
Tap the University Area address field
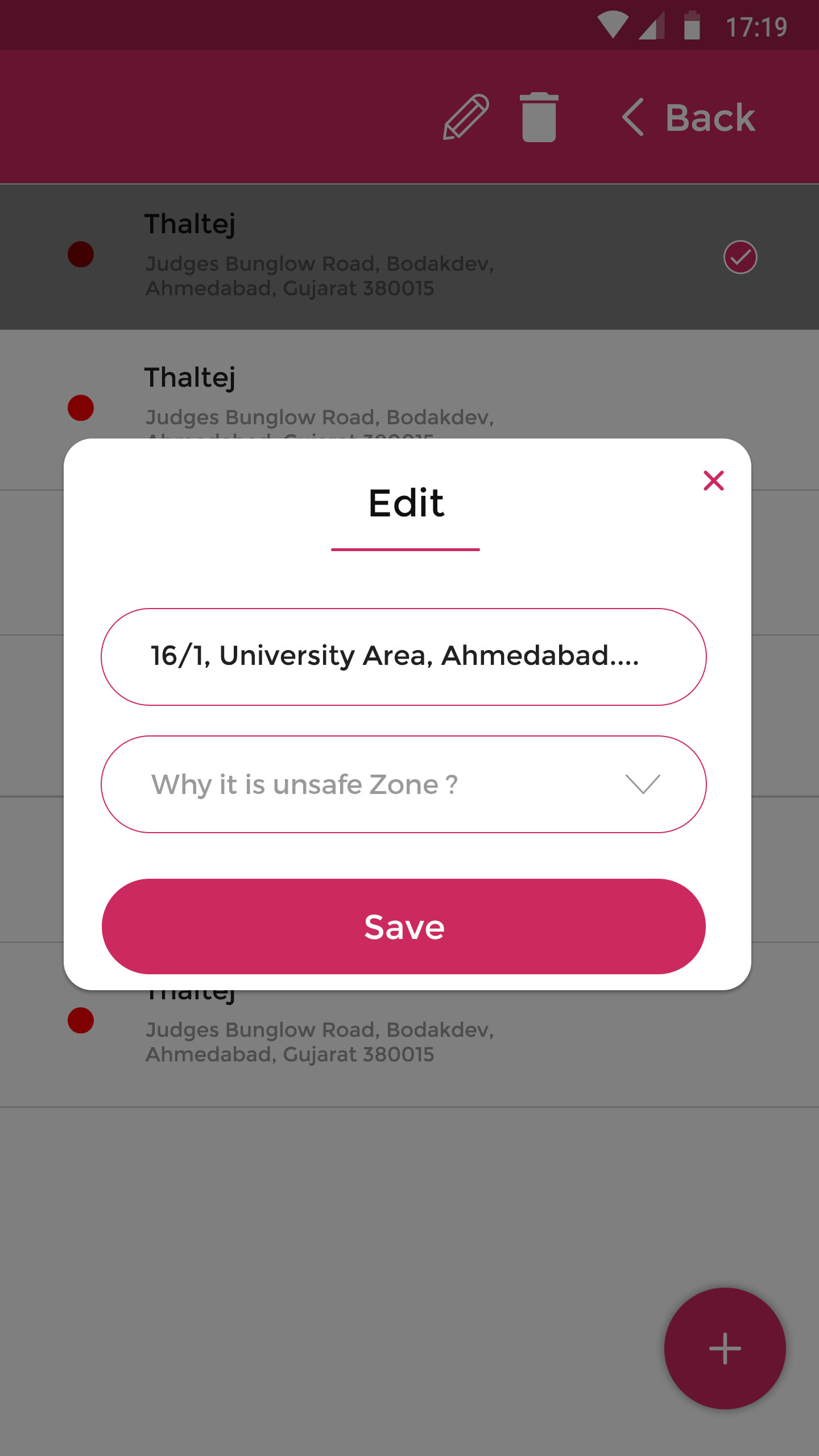[x=403, y=657]
